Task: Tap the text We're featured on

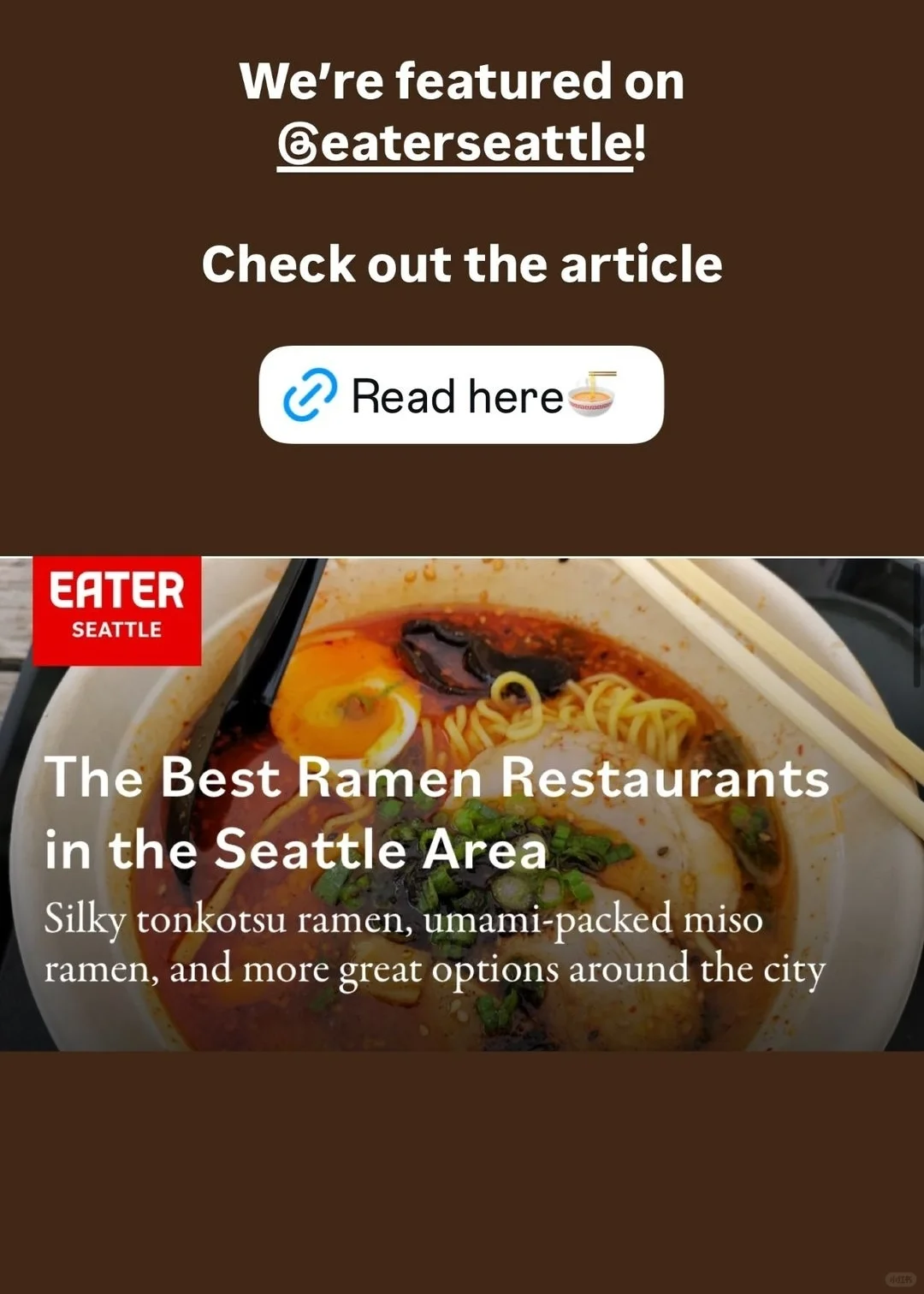Action: point(462,80)
